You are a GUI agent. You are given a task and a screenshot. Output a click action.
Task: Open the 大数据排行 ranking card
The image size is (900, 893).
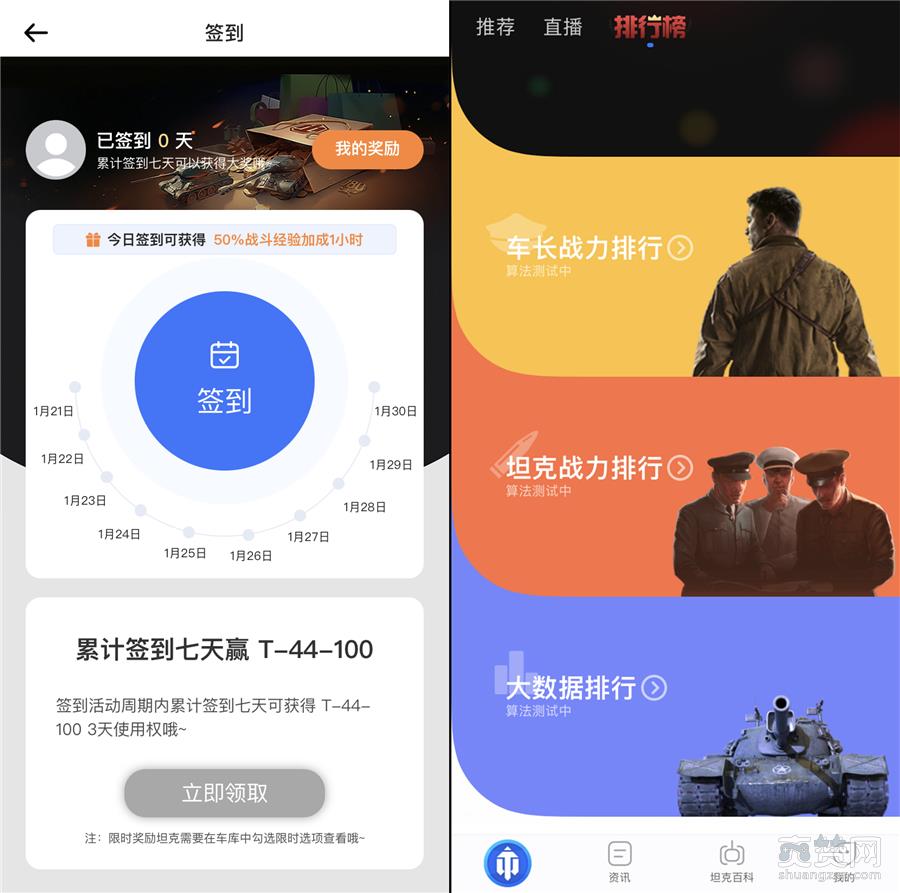coord(585,688)
